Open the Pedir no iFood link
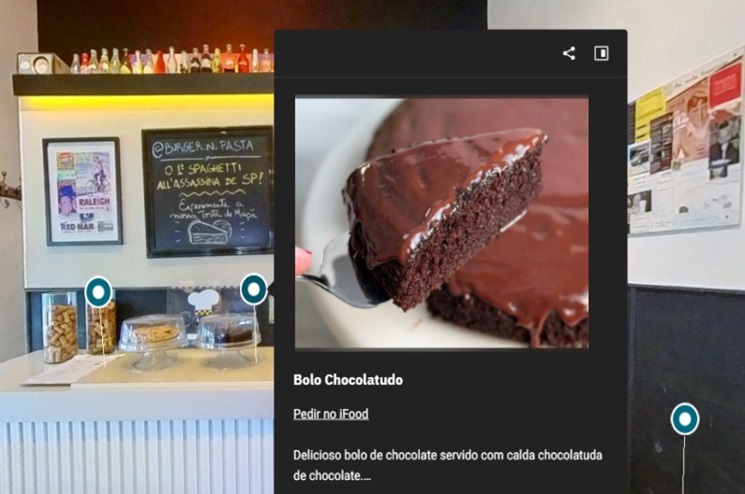 [331, 414]
